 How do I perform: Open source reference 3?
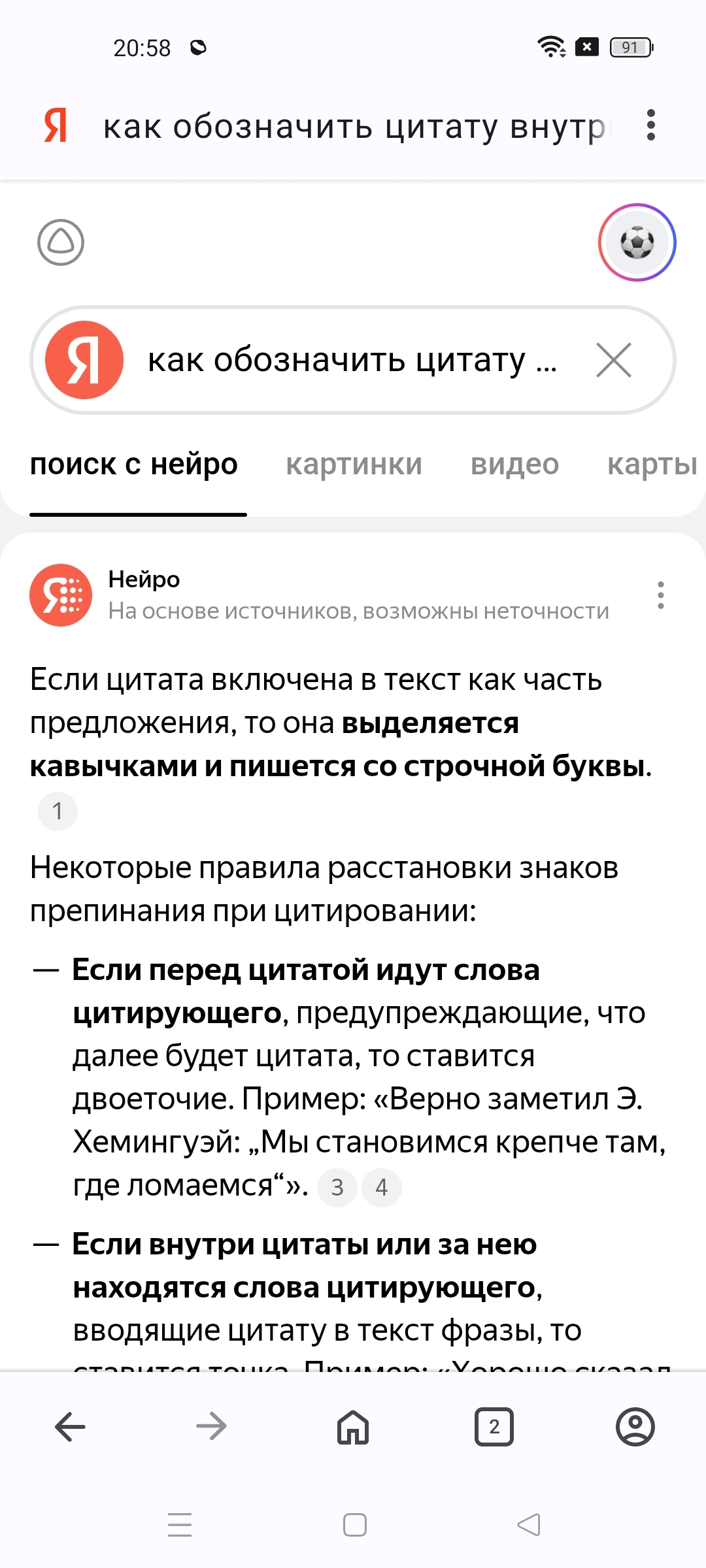tap(337, 1187)
